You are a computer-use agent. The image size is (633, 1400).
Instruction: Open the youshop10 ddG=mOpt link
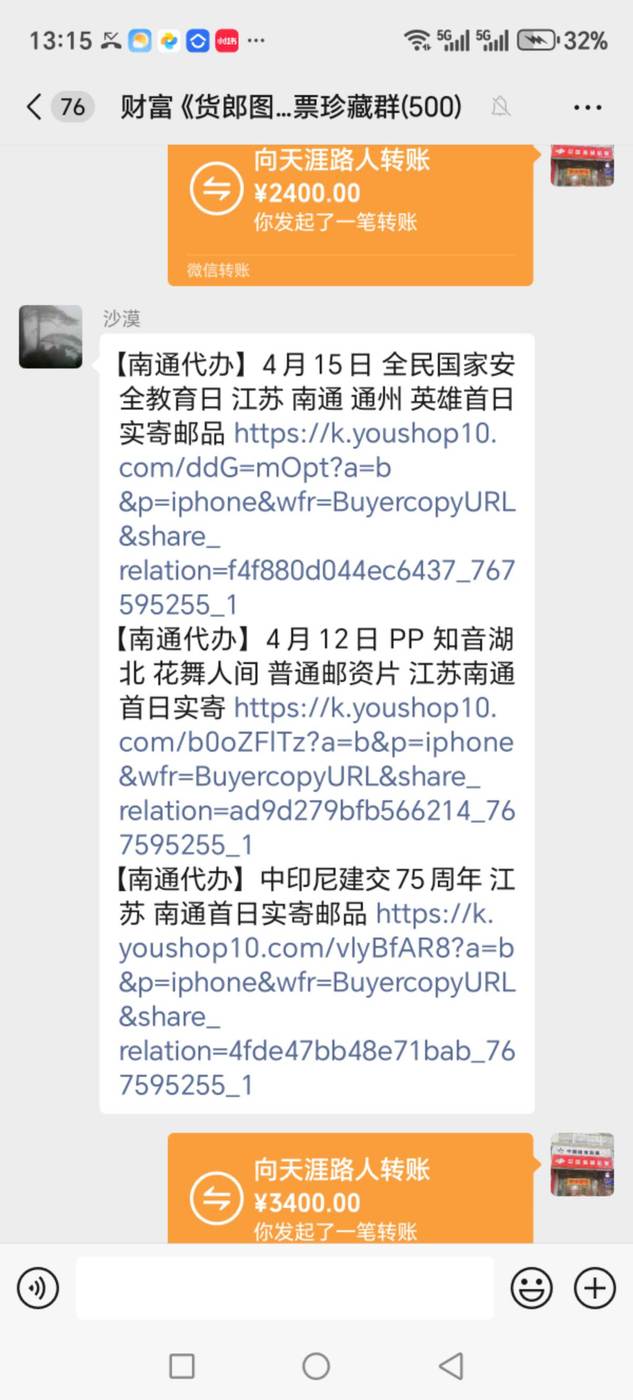click(317, 519)
